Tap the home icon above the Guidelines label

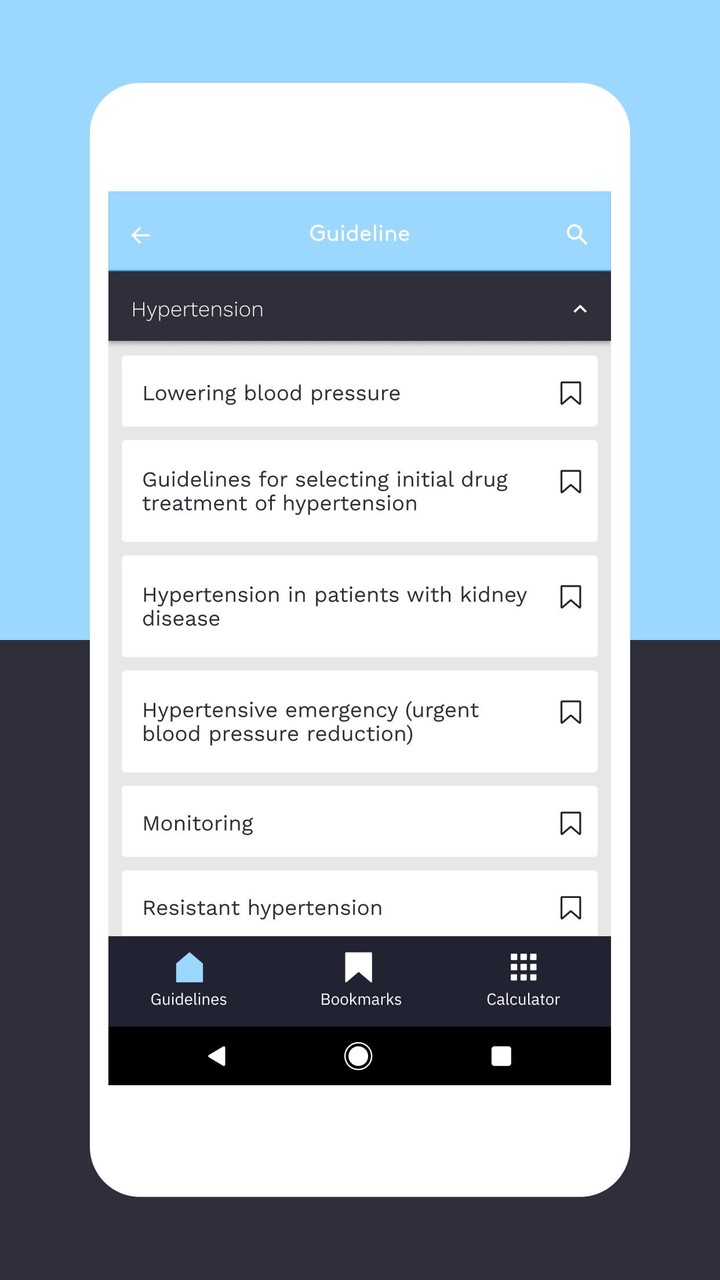[188, 966]
